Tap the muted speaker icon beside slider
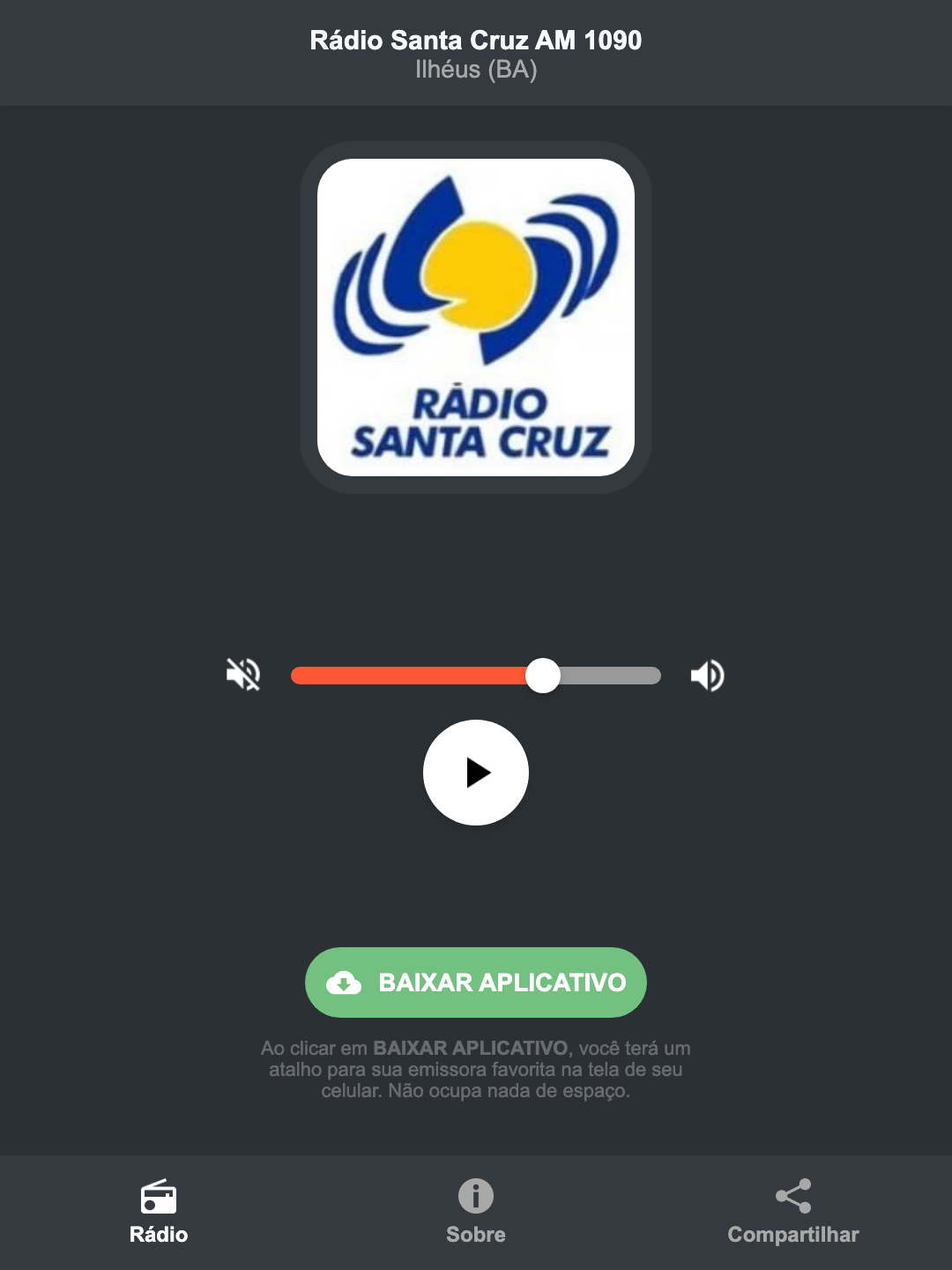Viewport: 952px width, 1270px height. point(242,675)
